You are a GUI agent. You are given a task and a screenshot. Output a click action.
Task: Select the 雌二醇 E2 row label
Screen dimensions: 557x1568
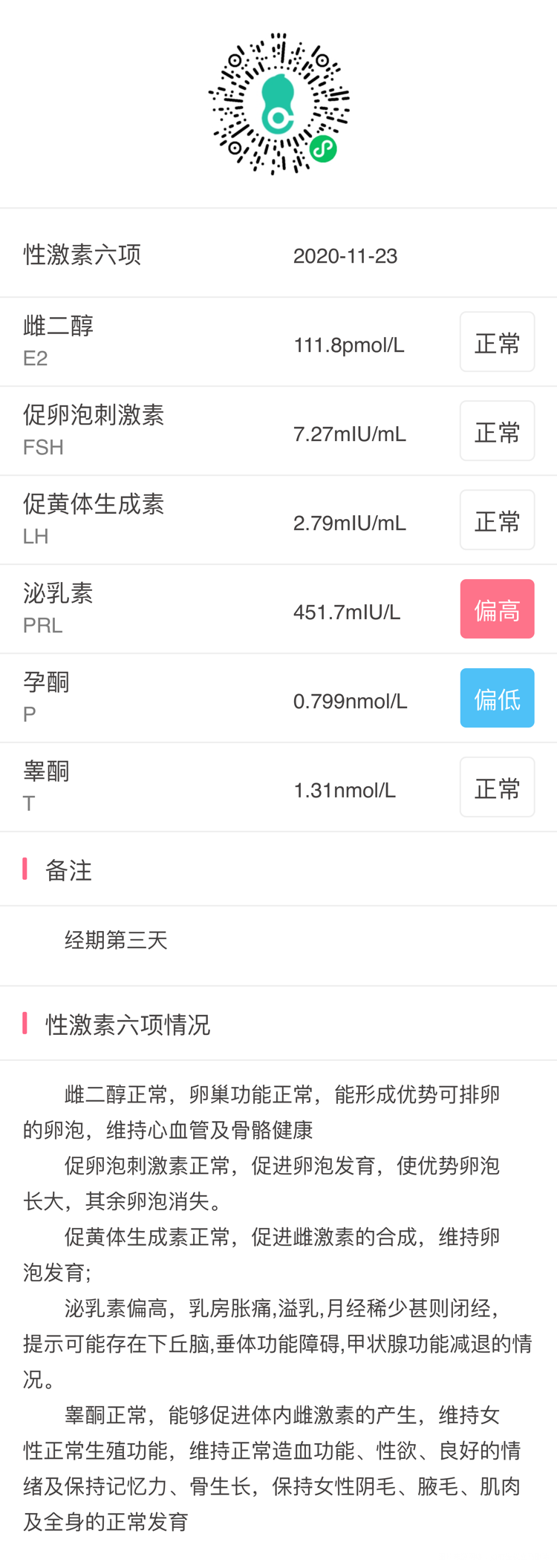point(58,342)
